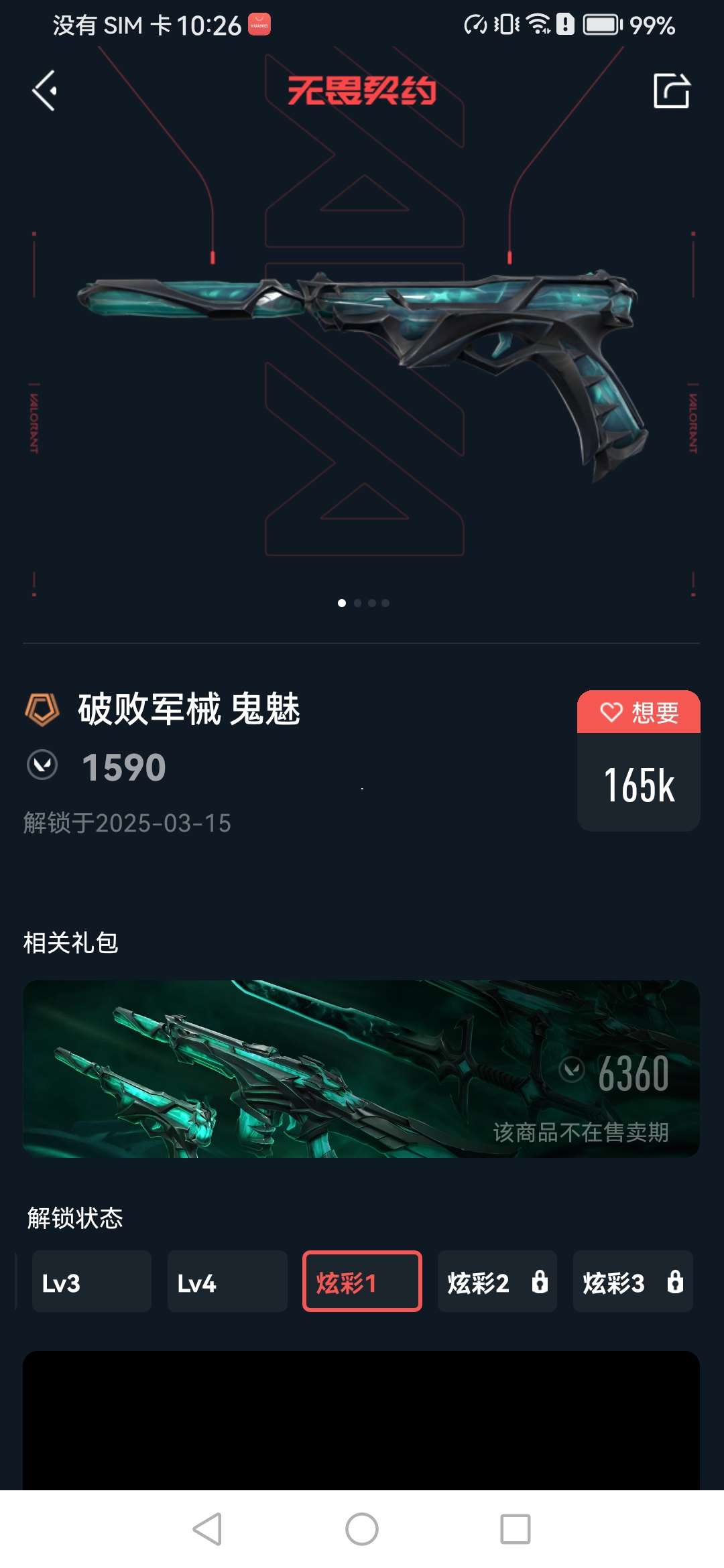Tap the 想要 wishlist button

click(638, 712)
